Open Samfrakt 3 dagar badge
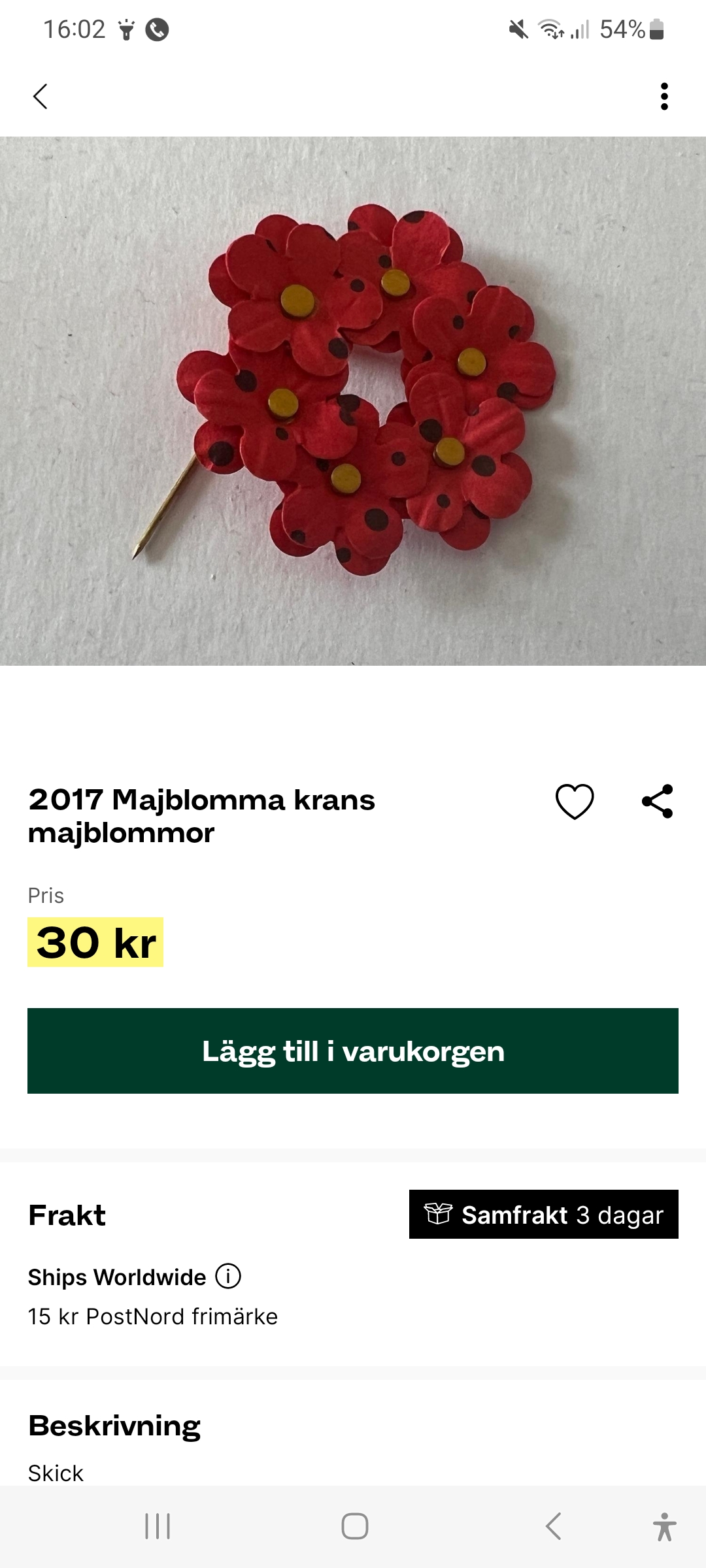The height and width of the screenshot is (1568, 706). [x=543, y=1215]
